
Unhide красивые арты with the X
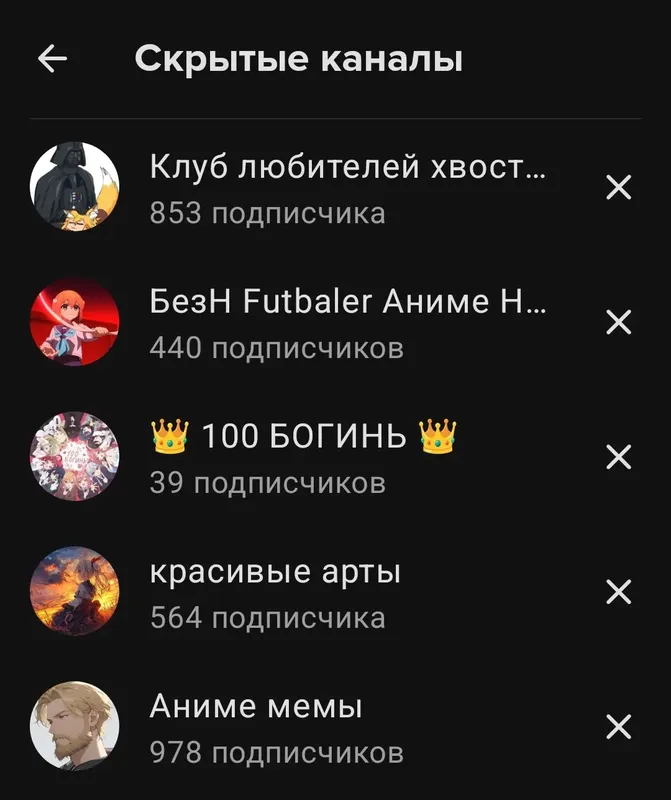pos(619,592)
